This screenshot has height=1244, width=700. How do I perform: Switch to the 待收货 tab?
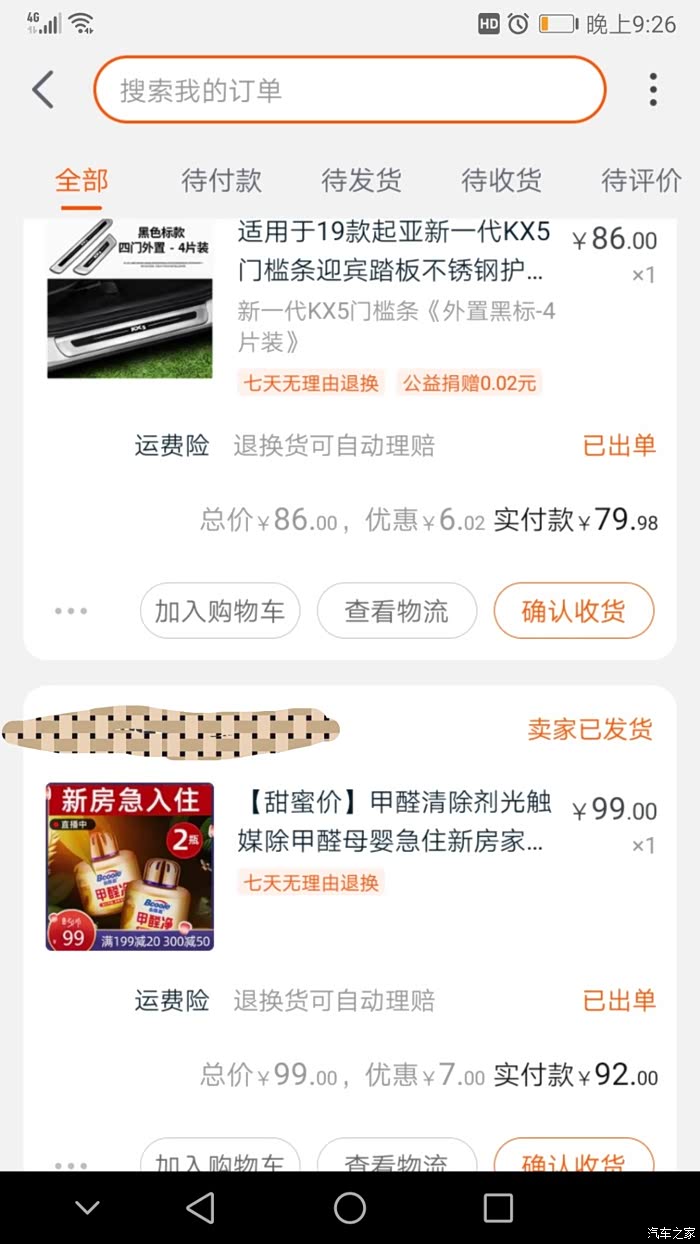click(x=501, y=181)
